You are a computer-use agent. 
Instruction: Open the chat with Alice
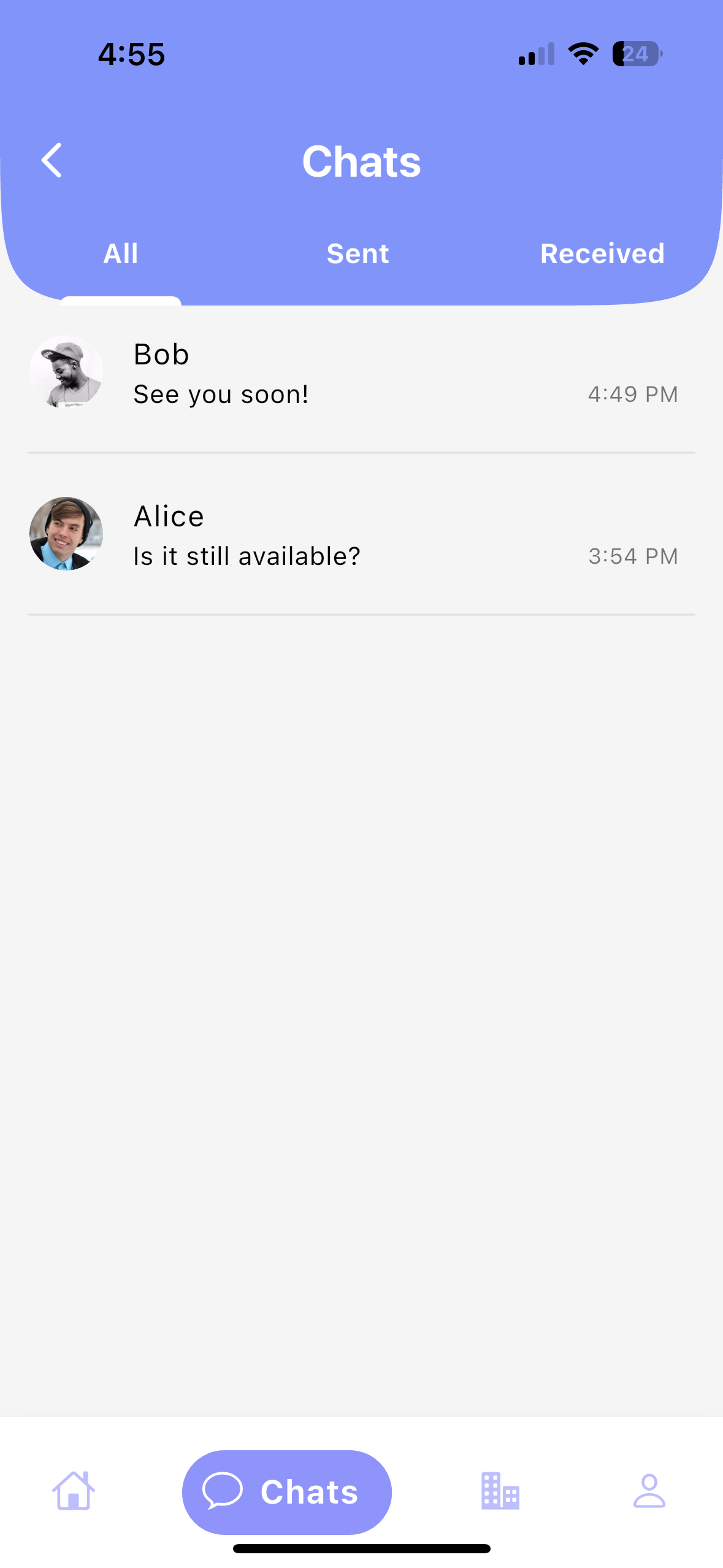[x=361, y=534]
